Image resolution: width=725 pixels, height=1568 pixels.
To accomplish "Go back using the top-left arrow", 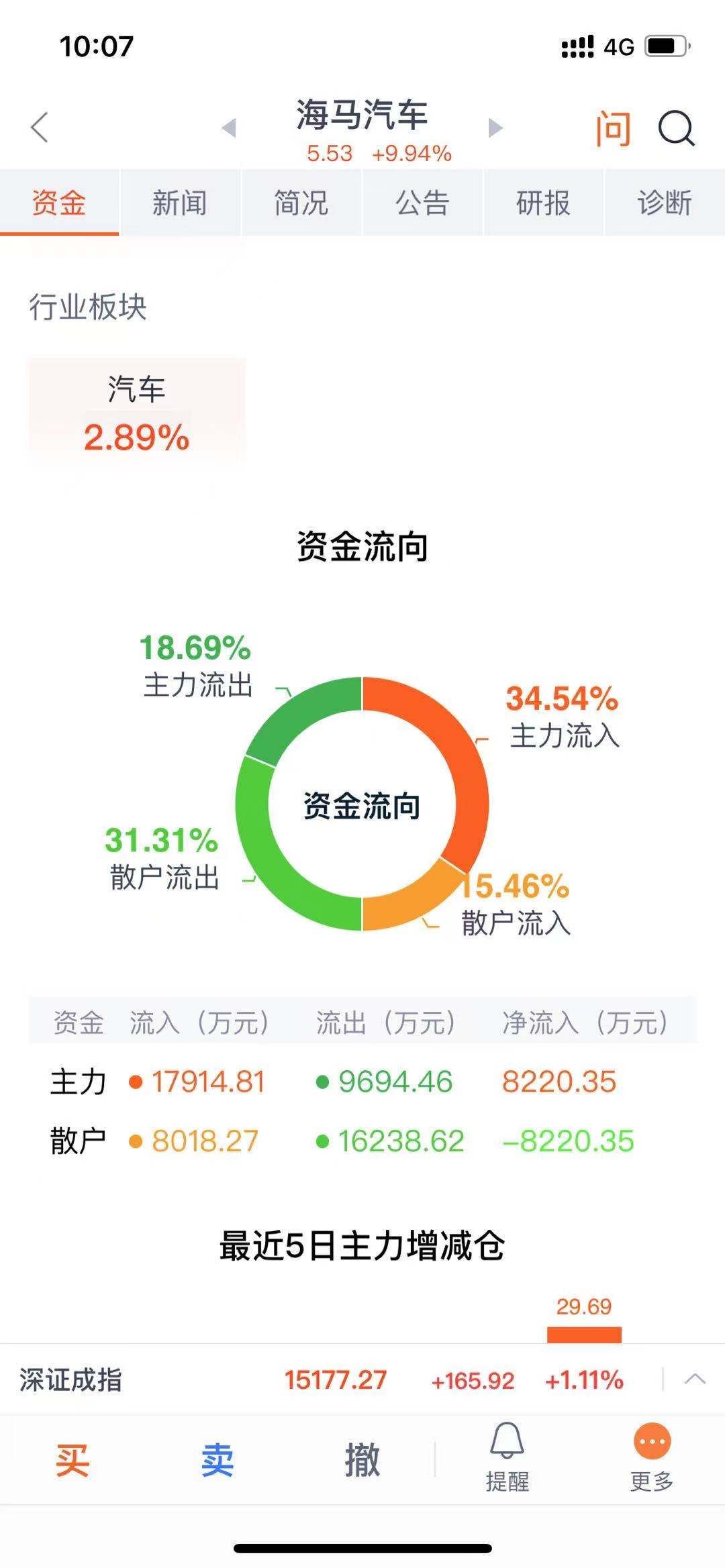I will (x=40, y=127).
